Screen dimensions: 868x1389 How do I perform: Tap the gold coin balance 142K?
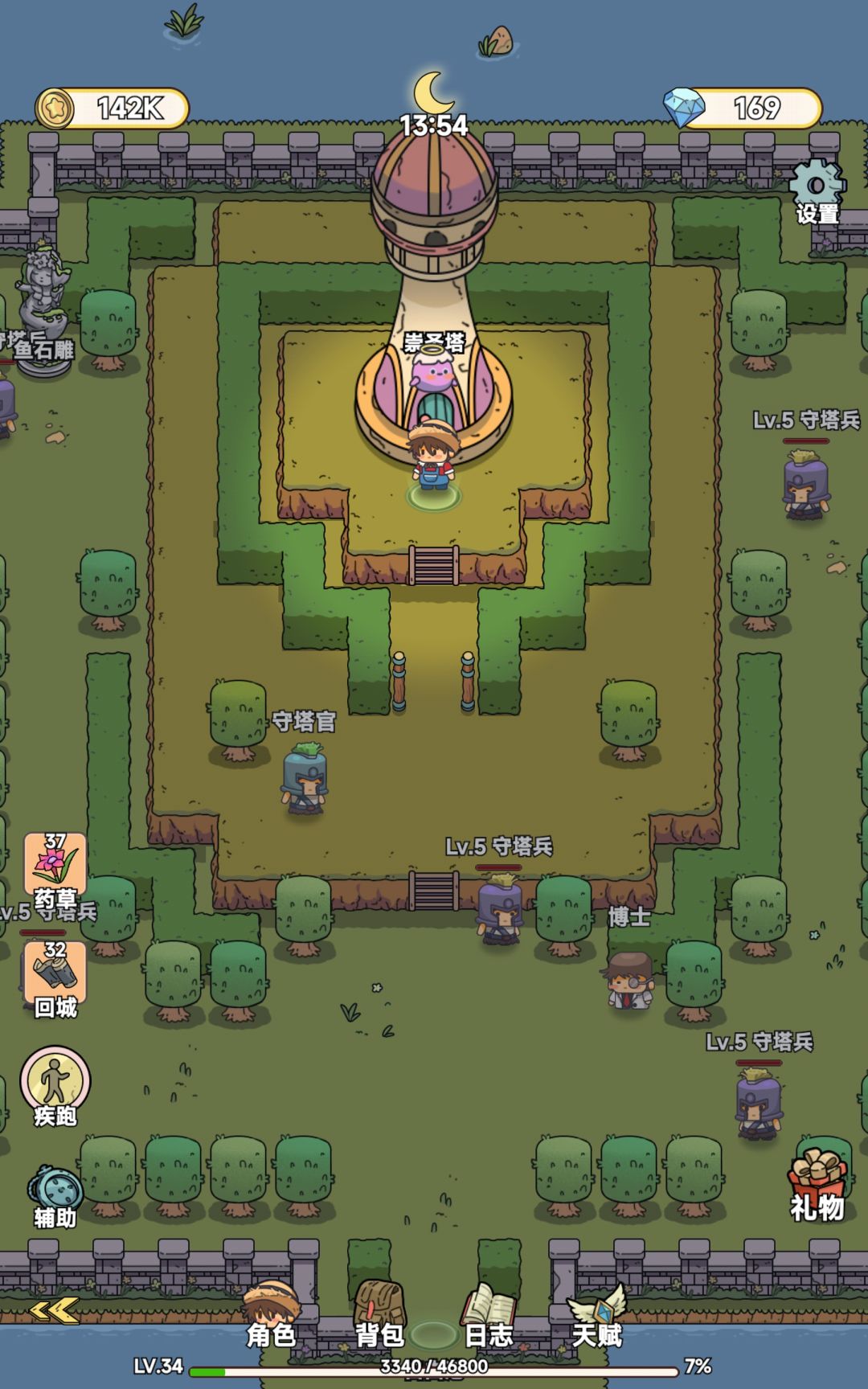click(x=113, y=108)
